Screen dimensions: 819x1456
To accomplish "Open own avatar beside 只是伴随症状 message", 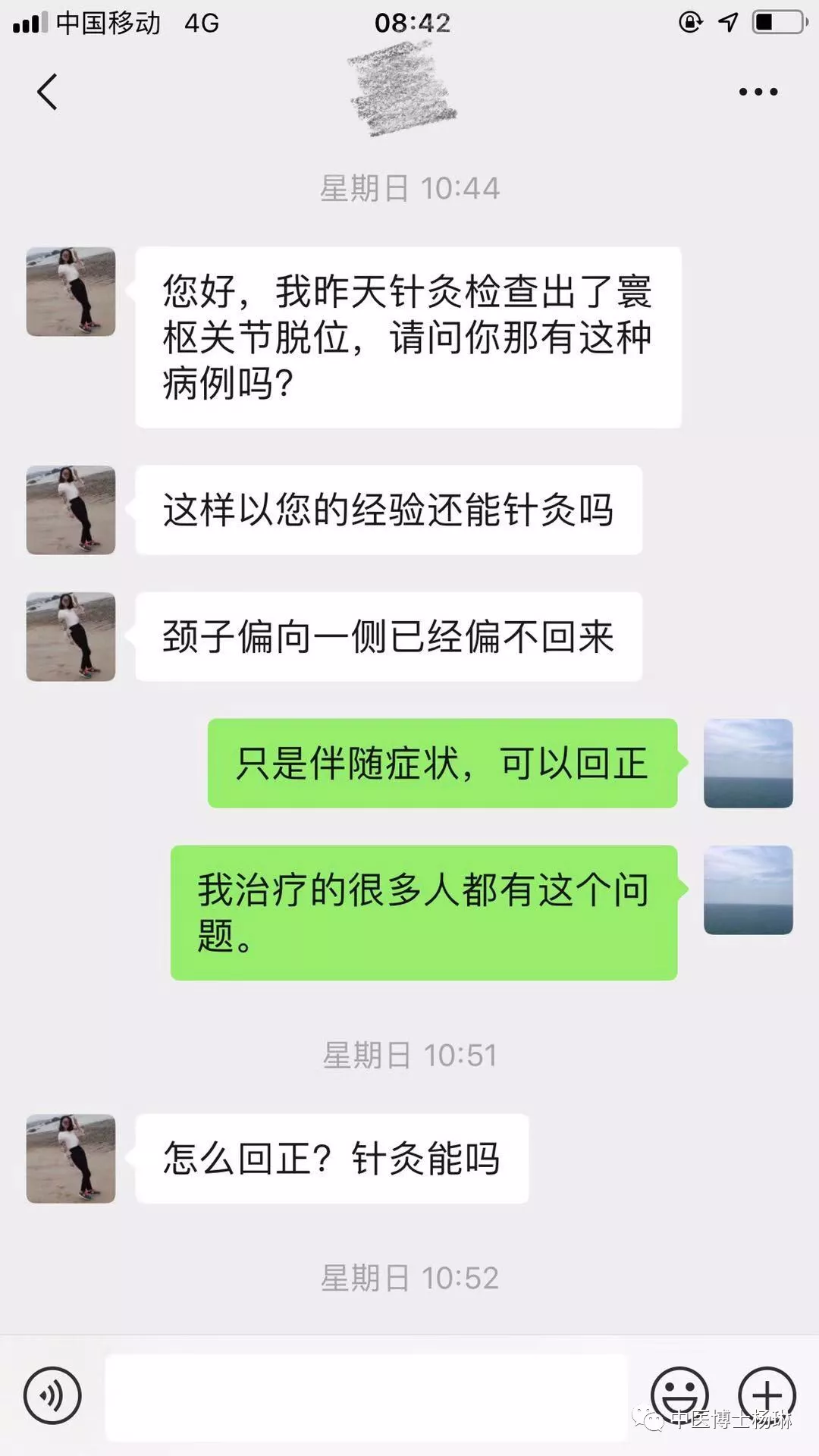I will tap(748, 763).
